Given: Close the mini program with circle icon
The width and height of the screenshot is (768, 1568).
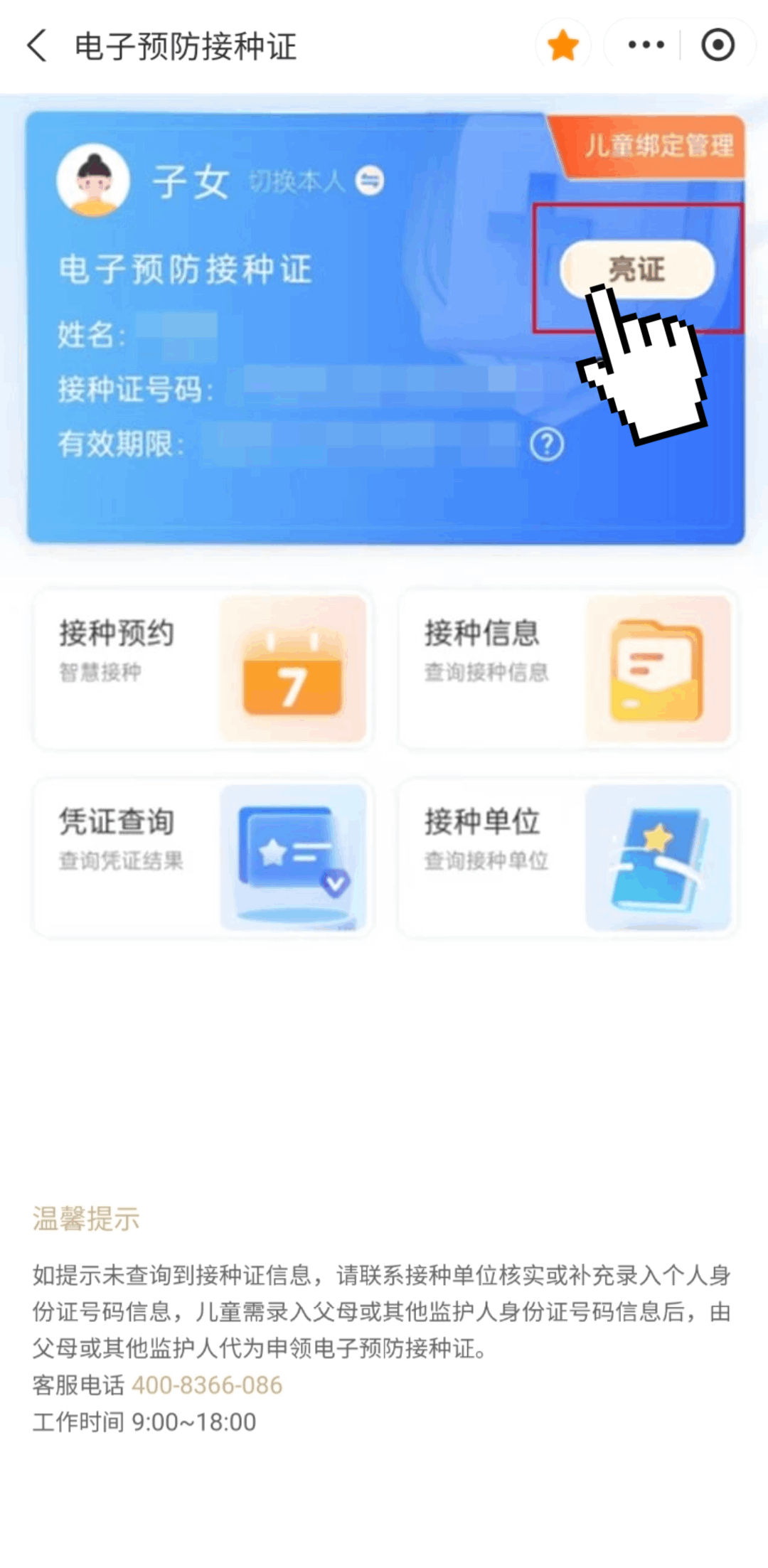Looking at the screenshot, I should pos(718,46).
